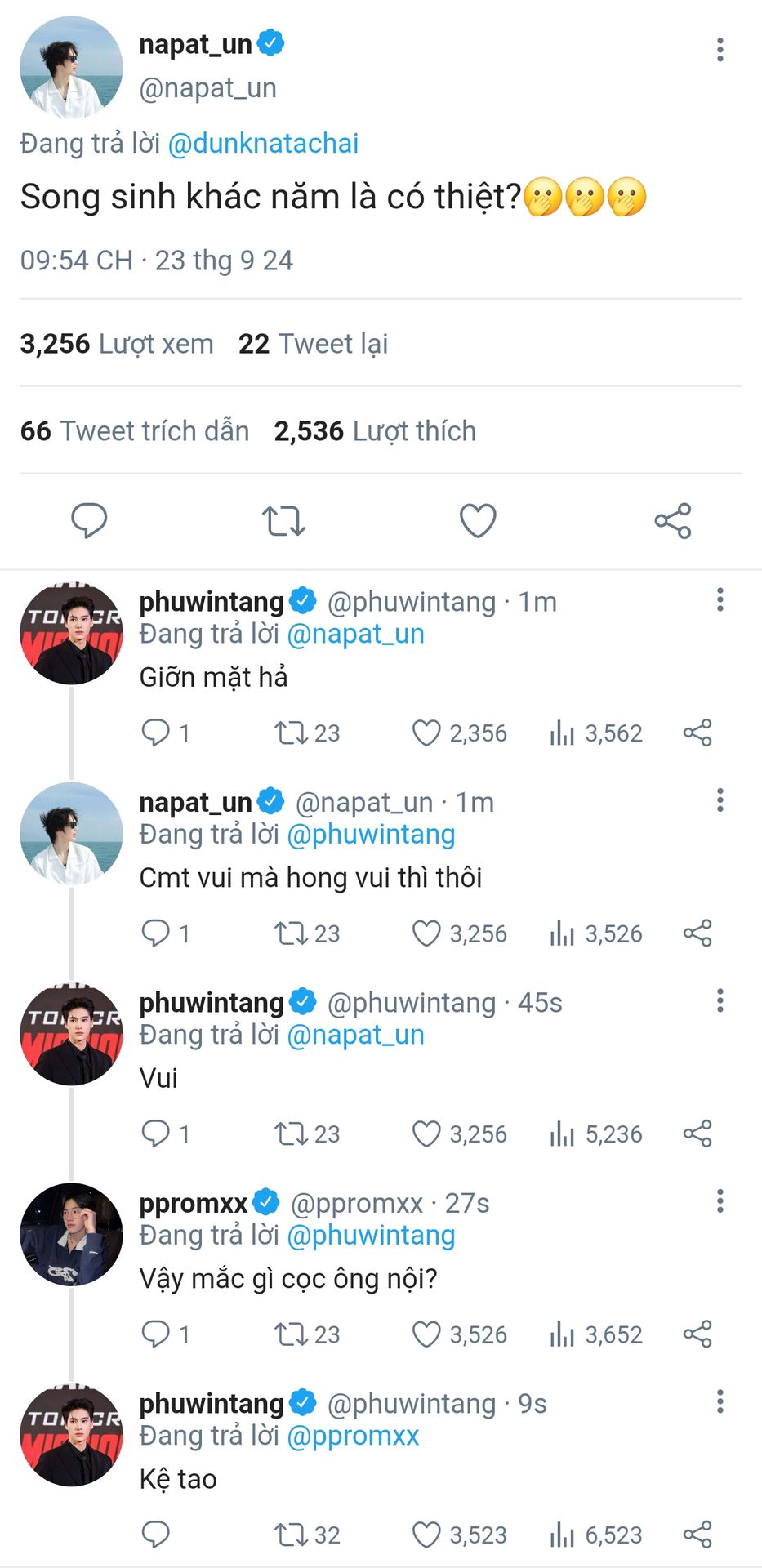Open overflow menu on ppromxx's reply
Image resolution: width=762 pixels, height=1568 pixels.
(720, 1200)
